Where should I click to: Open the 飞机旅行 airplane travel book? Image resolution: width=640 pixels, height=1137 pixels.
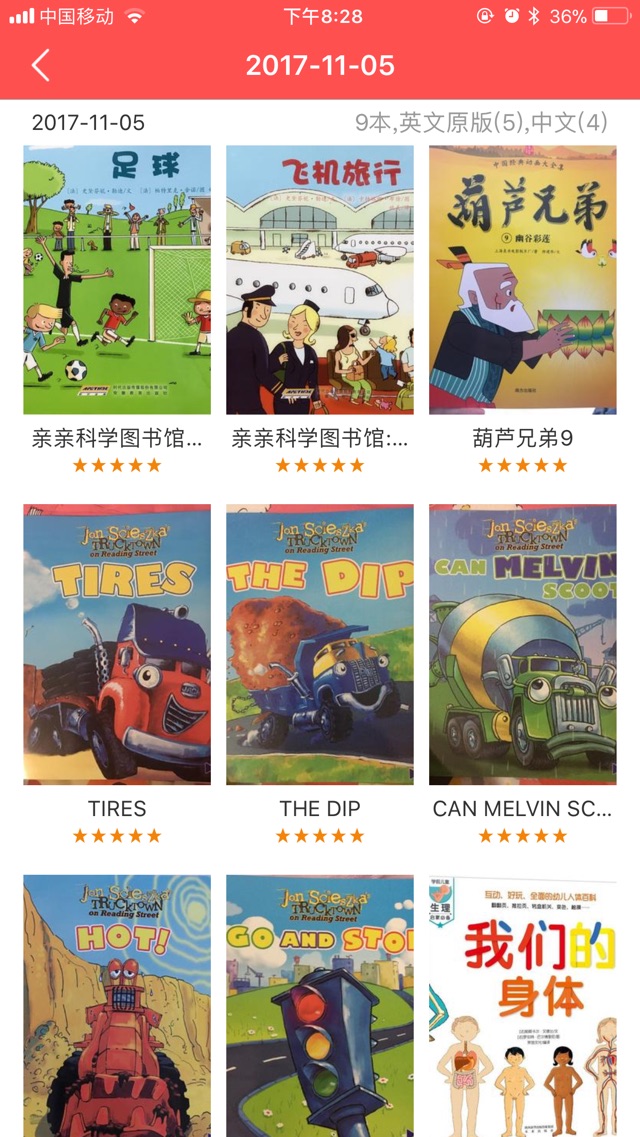(x=320, y=280)
